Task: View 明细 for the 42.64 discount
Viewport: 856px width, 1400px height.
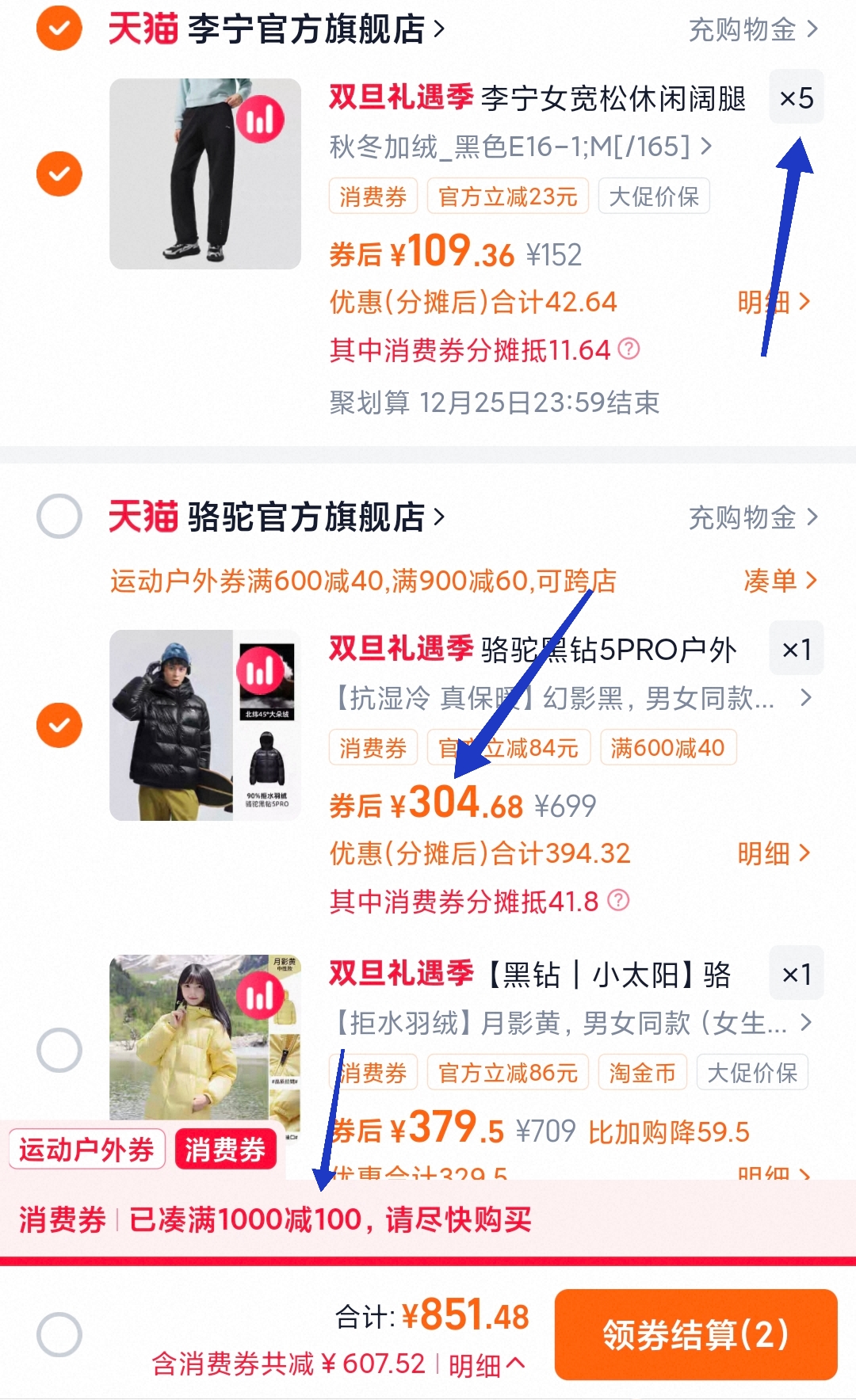Action: click(x=773, y=302)
